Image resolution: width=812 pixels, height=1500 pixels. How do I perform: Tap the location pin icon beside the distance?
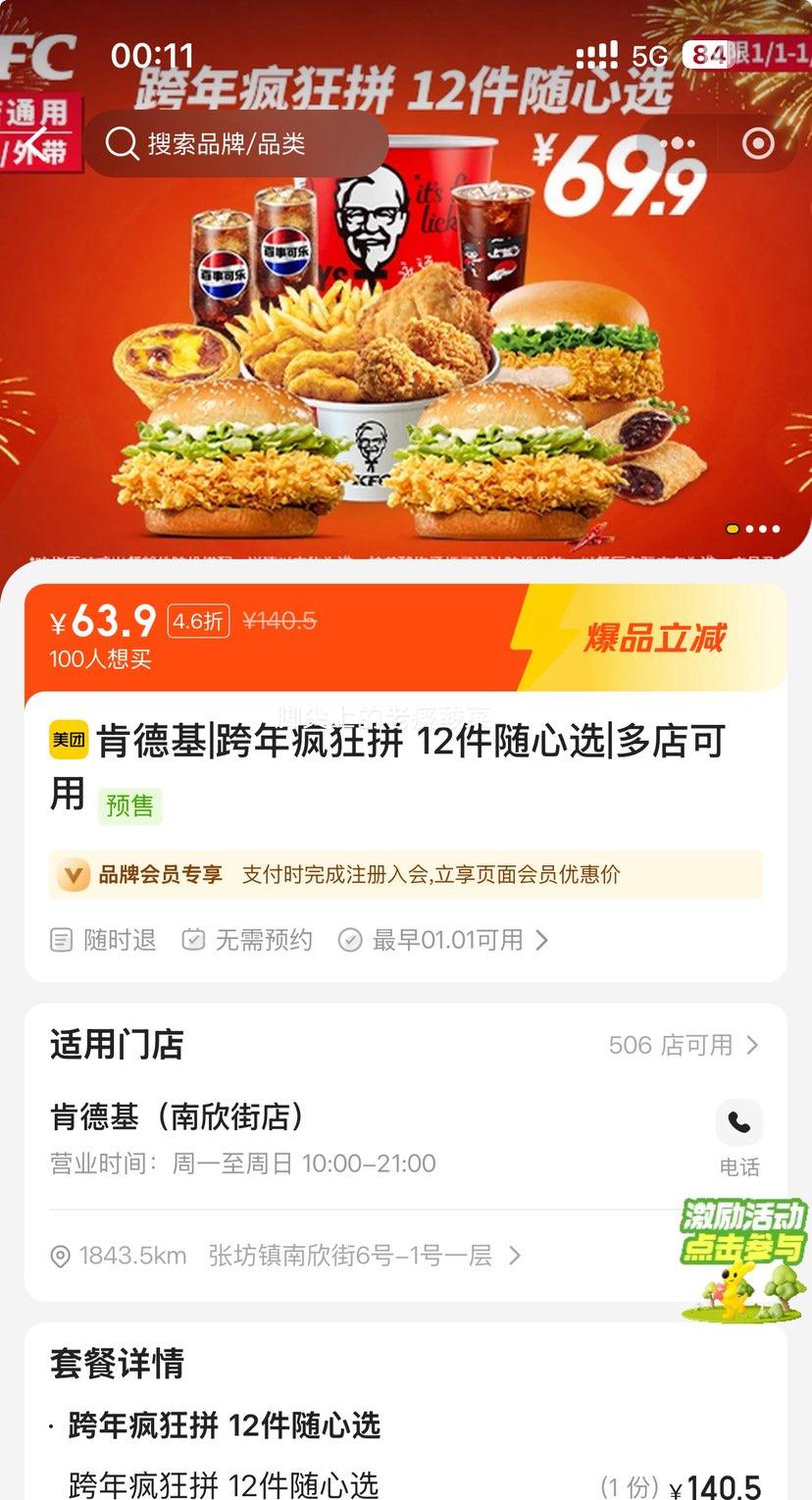pyautogui.click(x=61, y=1256)
